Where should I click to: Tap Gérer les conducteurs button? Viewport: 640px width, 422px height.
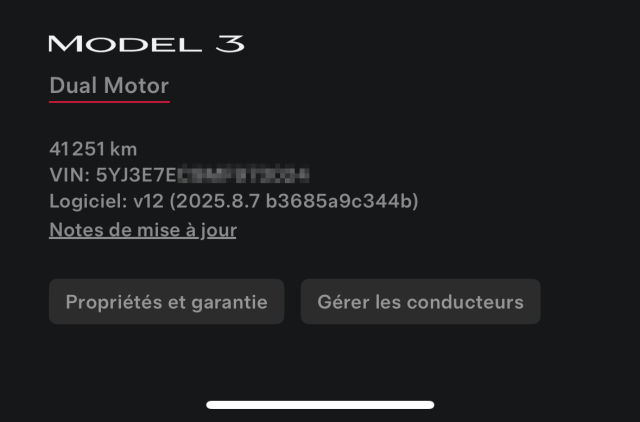[420, 302]
